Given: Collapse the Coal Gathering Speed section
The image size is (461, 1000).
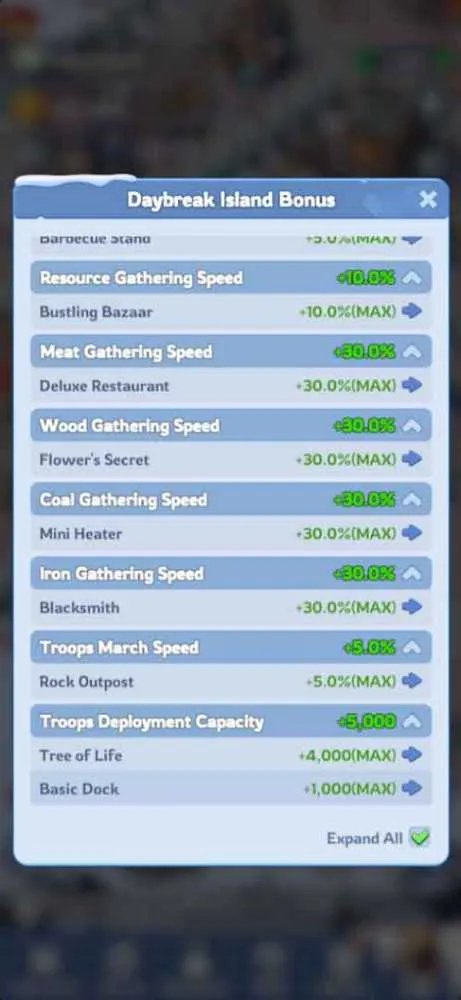Looking at the screenshot, I should tap(413, 500).
